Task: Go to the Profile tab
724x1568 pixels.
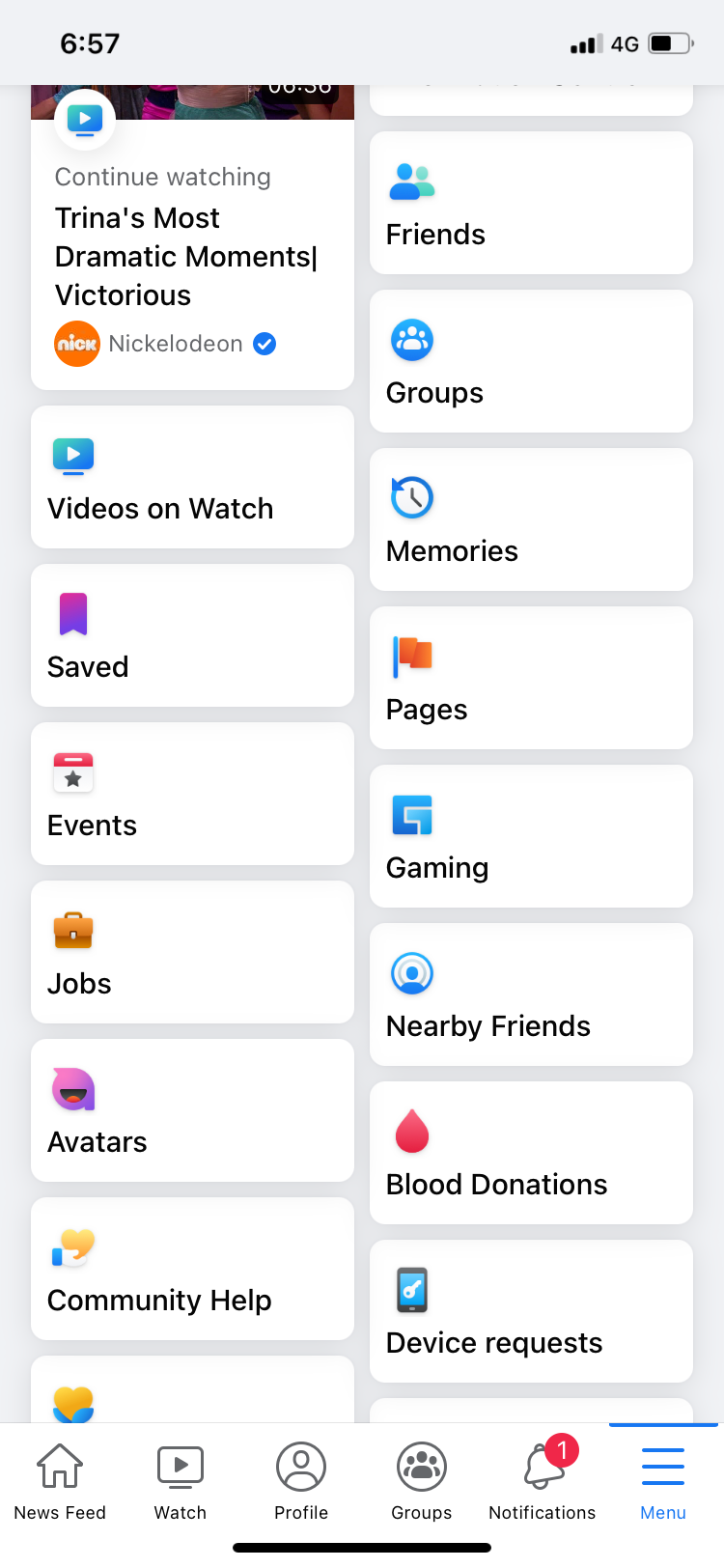Action: (x=301, y=1481)
